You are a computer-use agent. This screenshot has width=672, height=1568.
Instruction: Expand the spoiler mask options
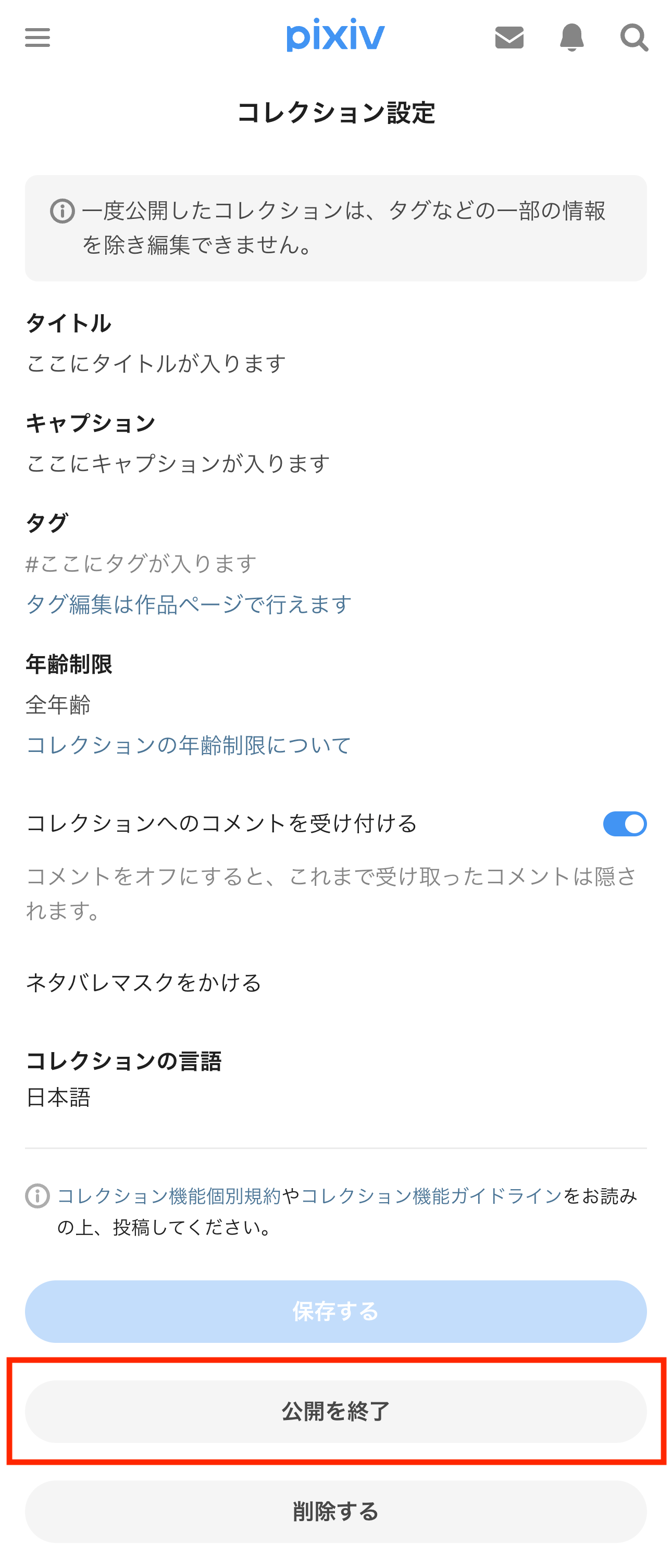144,982
